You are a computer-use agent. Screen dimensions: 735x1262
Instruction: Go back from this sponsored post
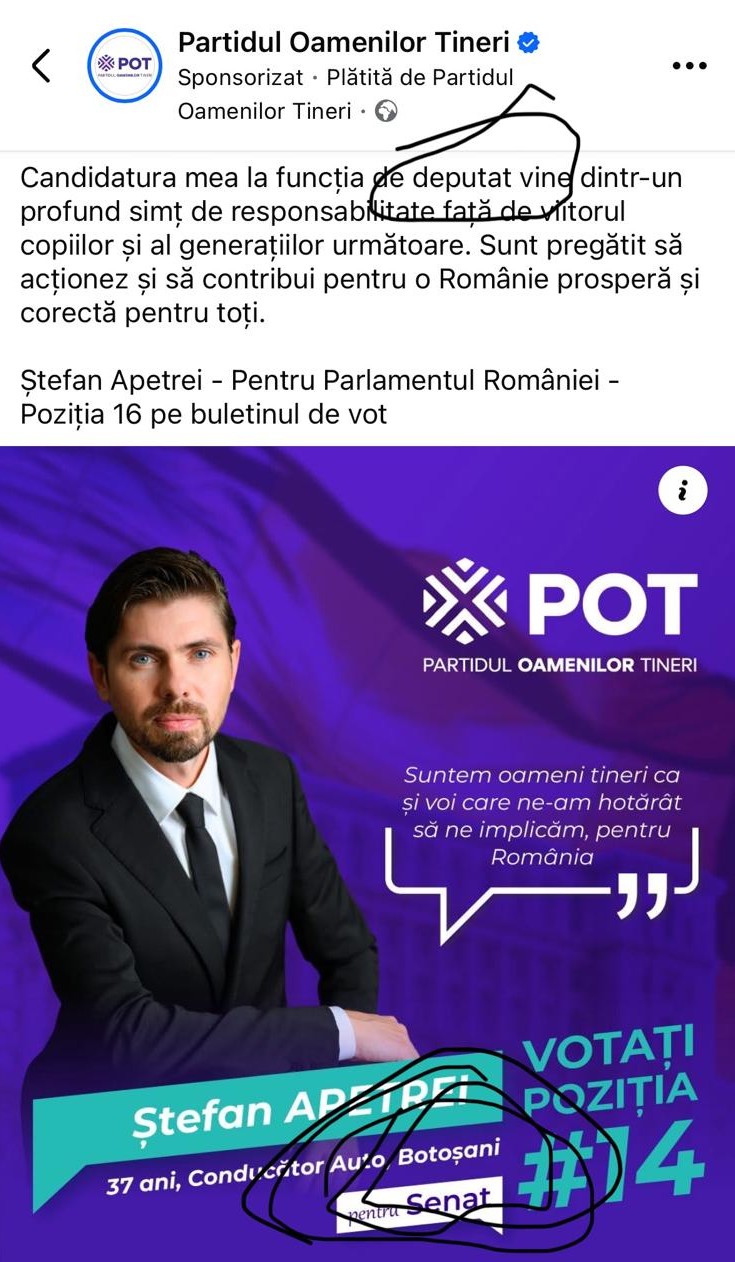[41, 66]
